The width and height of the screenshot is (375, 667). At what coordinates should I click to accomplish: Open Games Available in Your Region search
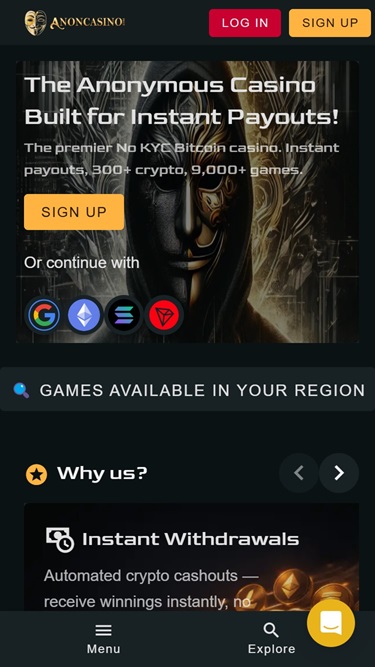click(x=188, y=389)
